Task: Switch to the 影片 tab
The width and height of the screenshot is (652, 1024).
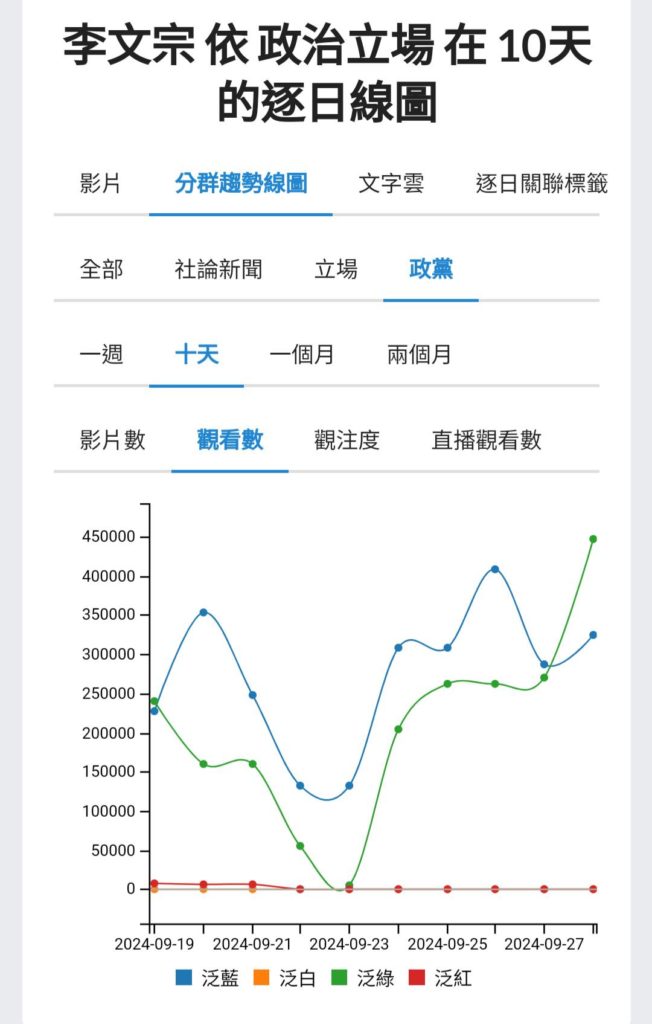Action: pos(100,184)
